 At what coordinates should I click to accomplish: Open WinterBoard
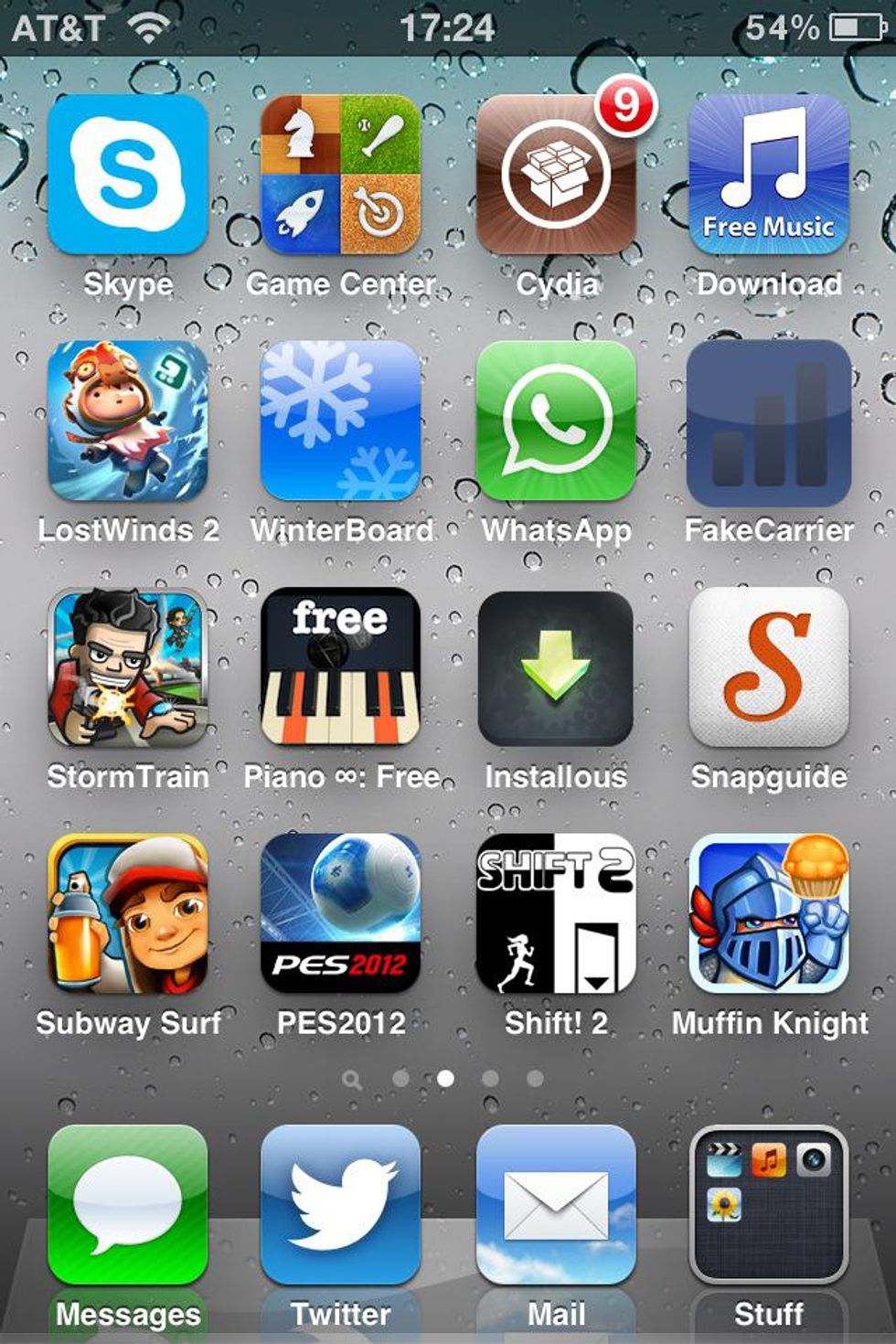[340, 421]
